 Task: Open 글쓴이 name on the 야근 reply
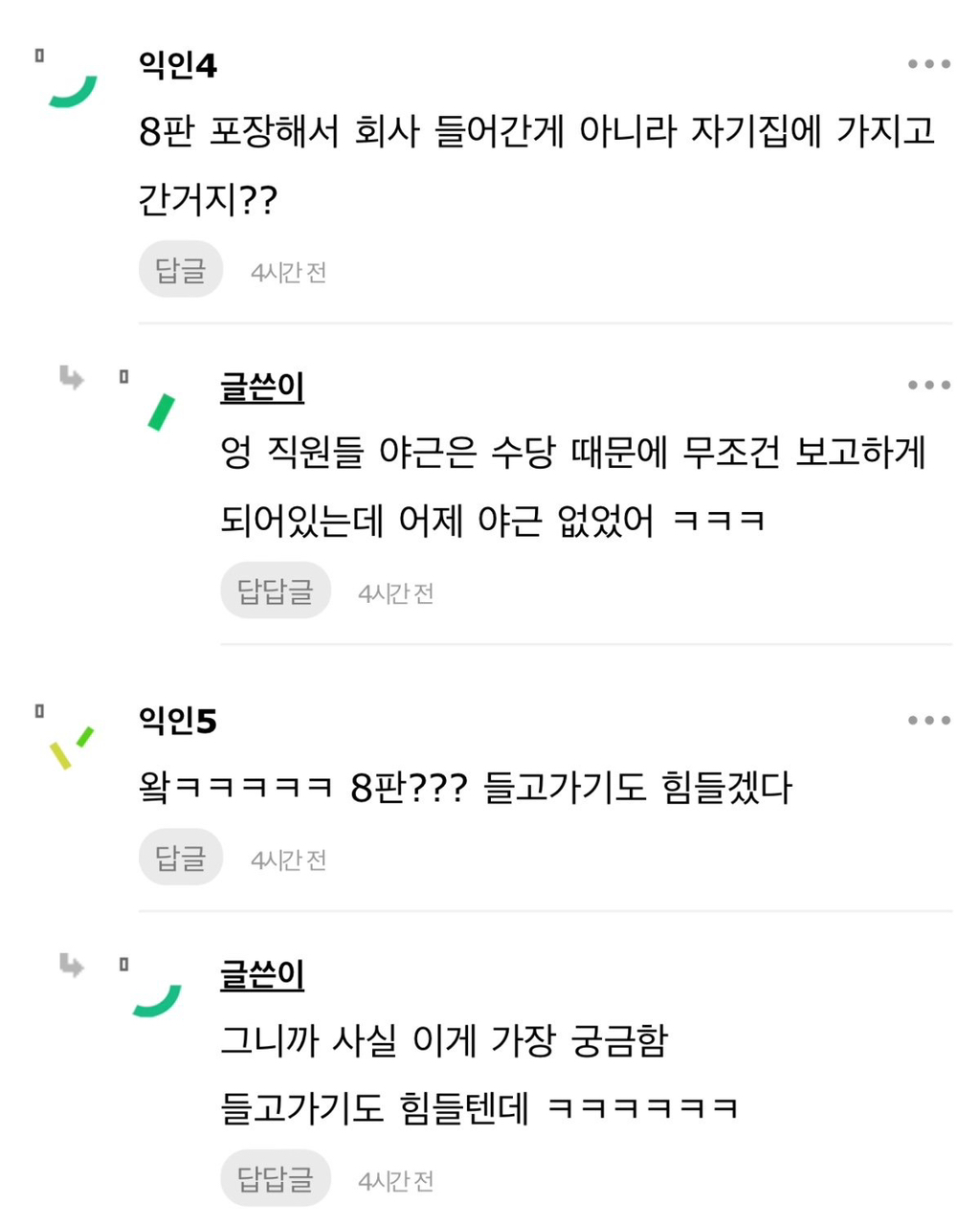click(x=262, y=387)
